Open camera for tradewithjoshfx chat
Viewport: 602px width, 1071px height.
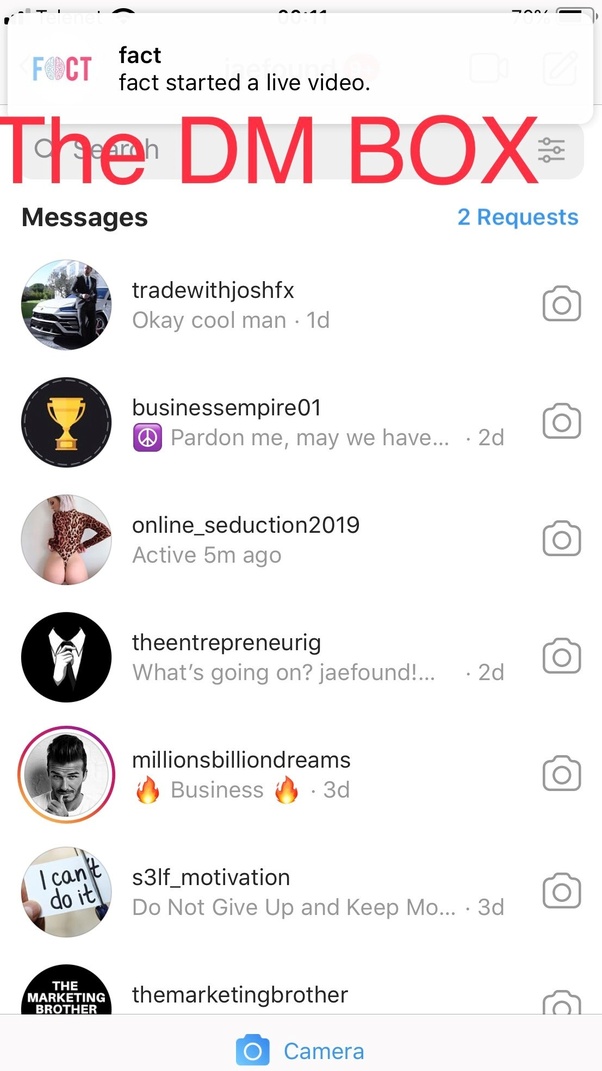[x=561, y=305]
